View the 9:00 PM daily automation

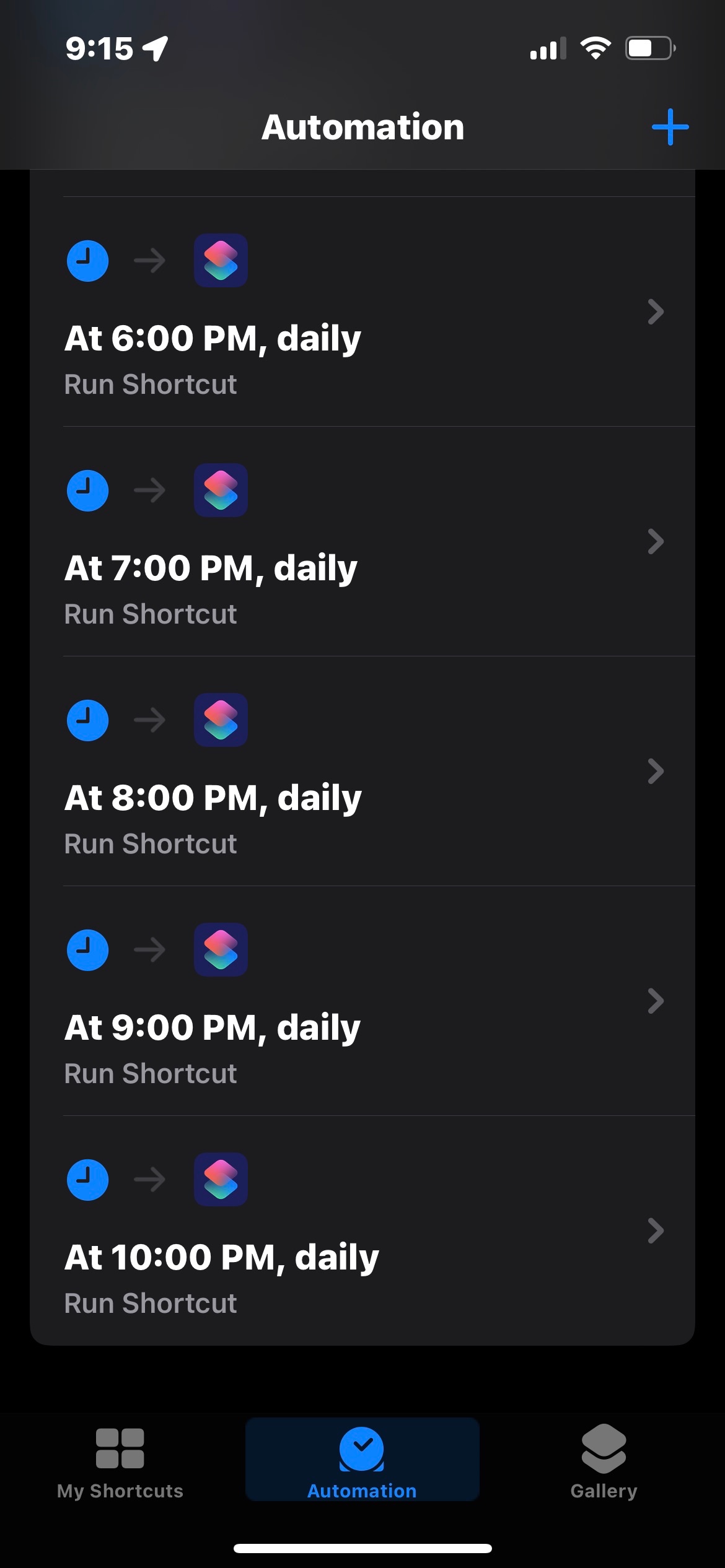tap(362, 1001)
